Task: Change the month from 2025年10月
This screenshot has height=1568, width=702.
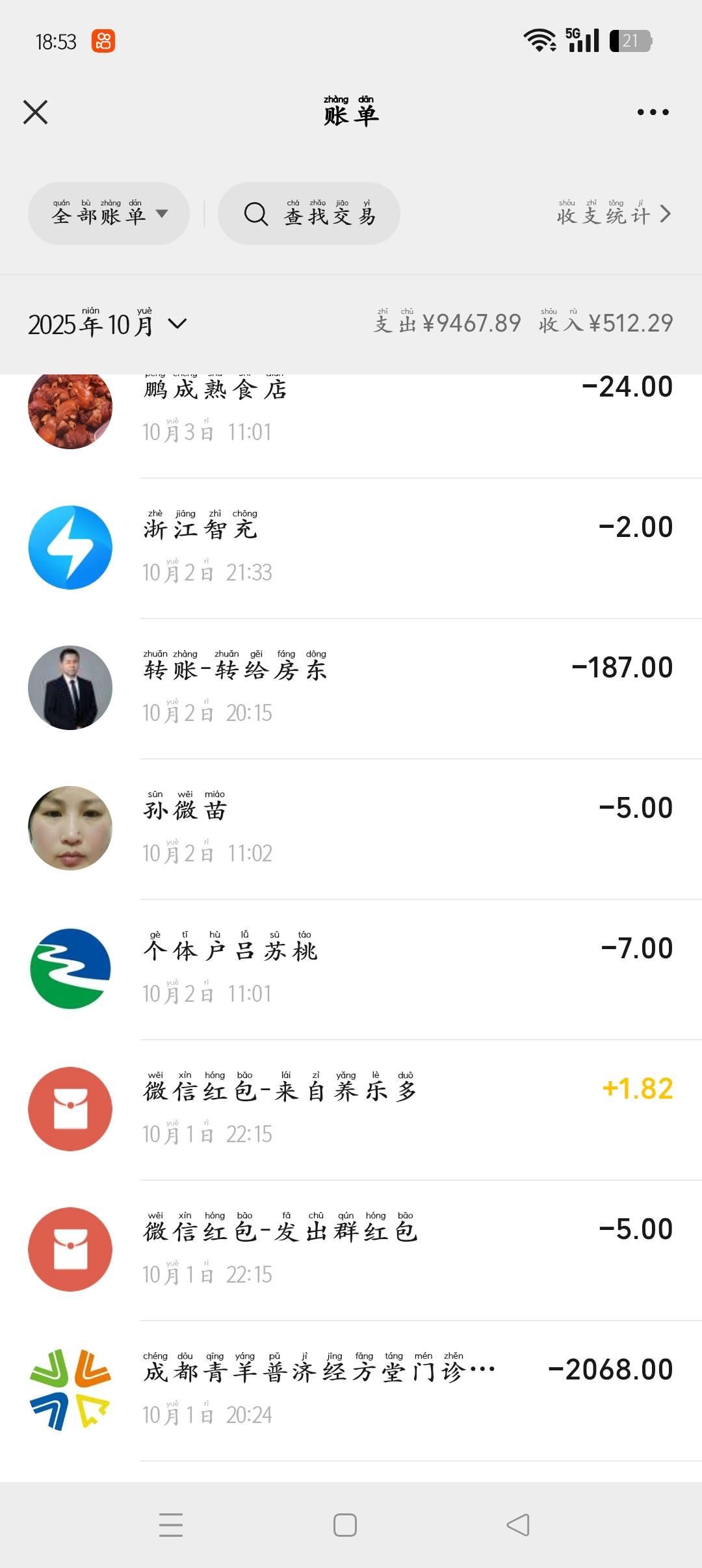Action: (107, 324)
